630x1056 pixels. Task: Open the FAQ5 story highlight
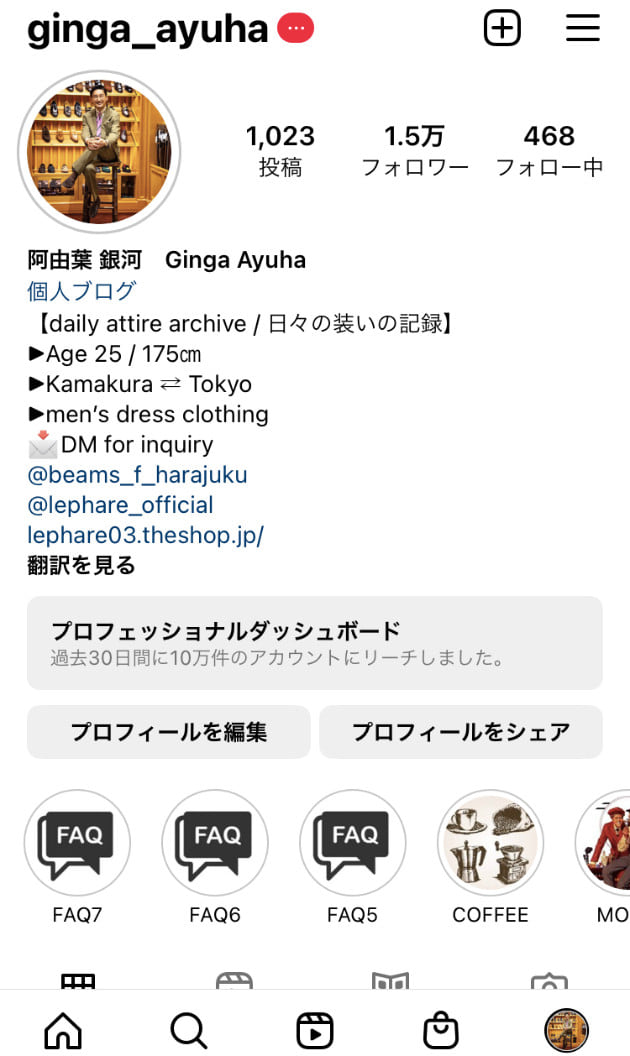(x=353, y=842)
